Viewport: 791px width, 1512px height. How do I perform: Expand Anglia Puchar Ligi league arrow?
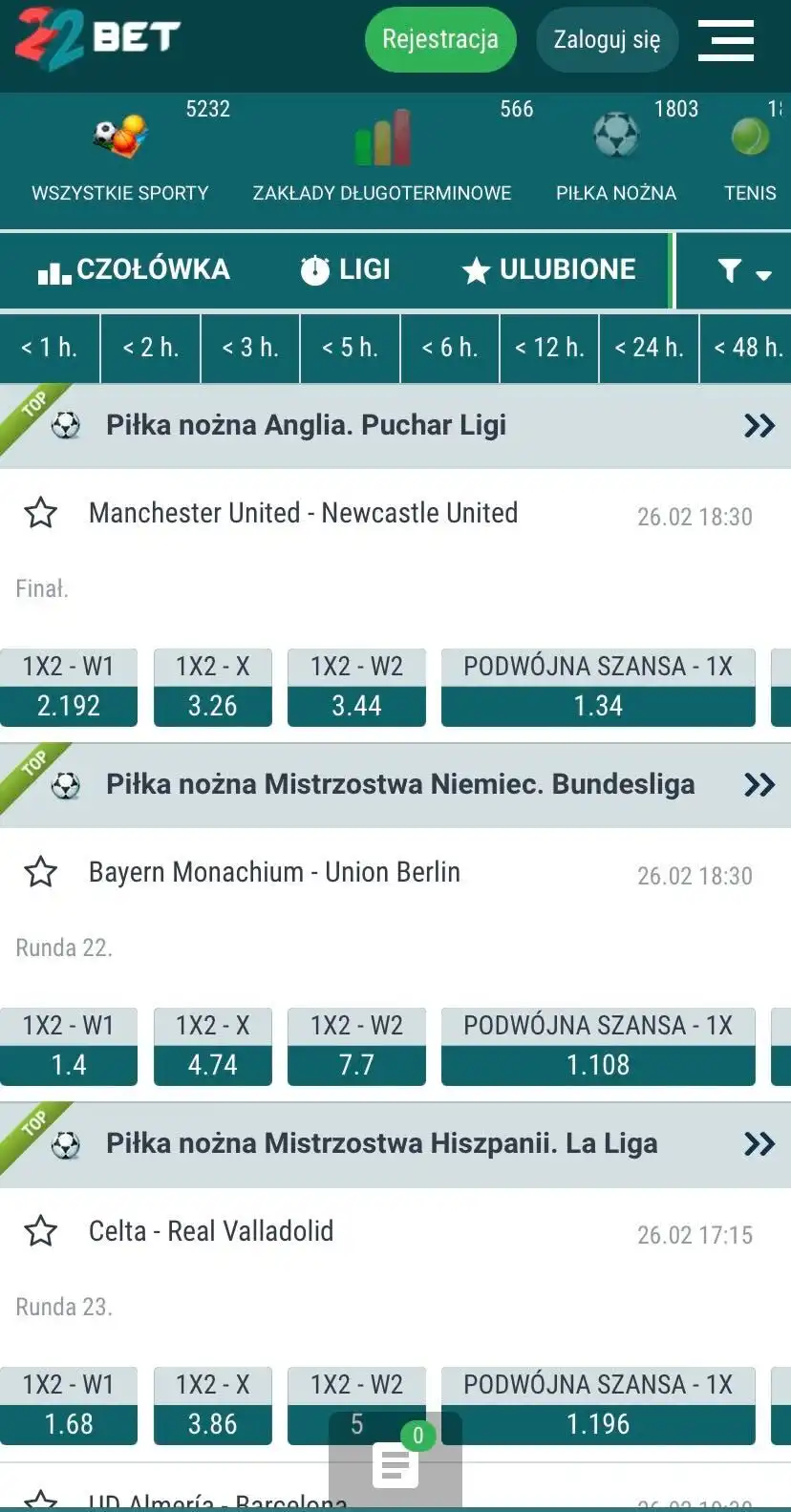(759, 425)
